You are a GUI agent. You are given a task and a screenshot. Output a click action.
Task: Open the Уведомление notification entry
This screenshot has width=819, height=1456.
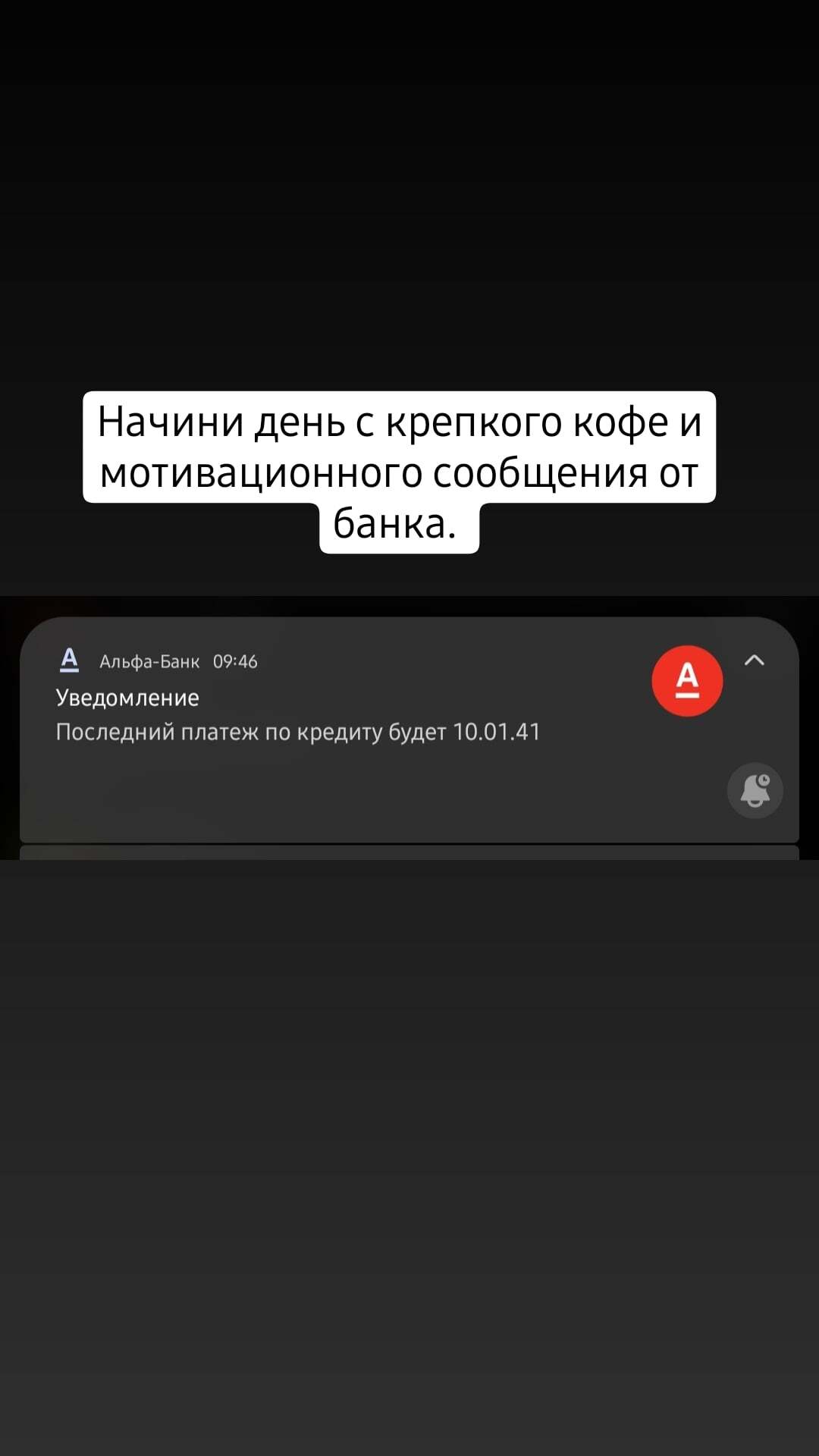pos(127,696)
